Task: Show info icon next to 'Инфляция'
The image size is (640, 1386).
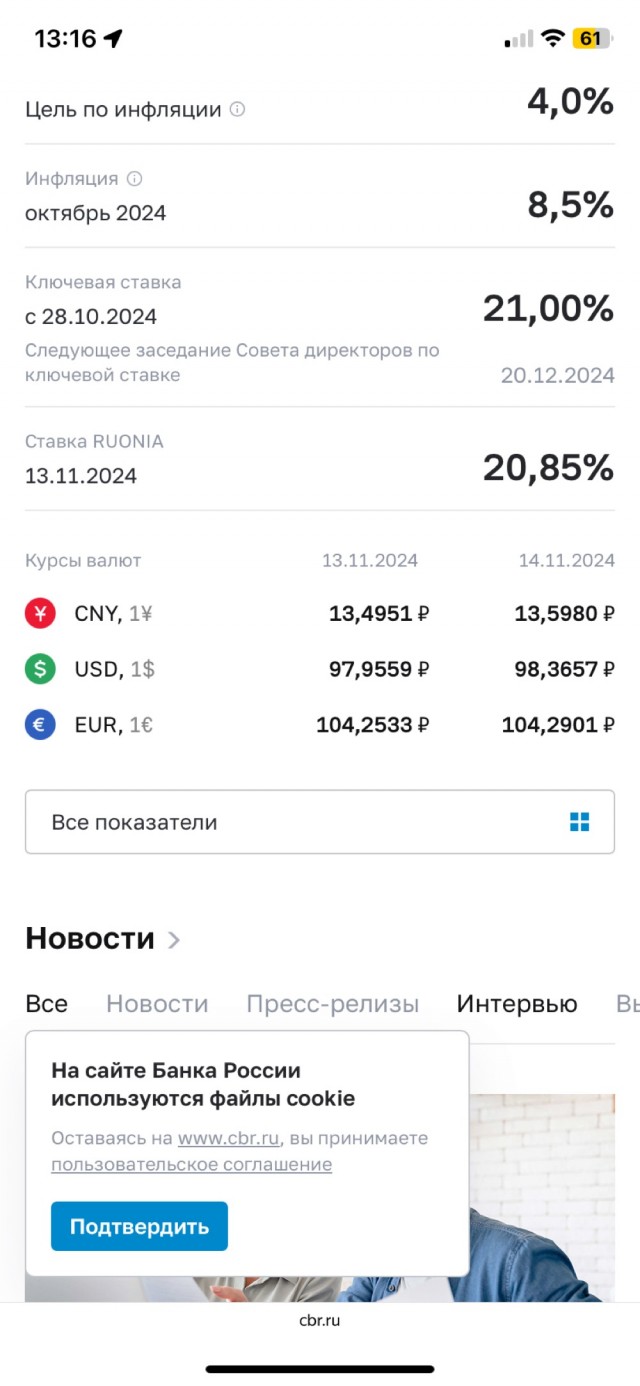Action: [134, 179]
